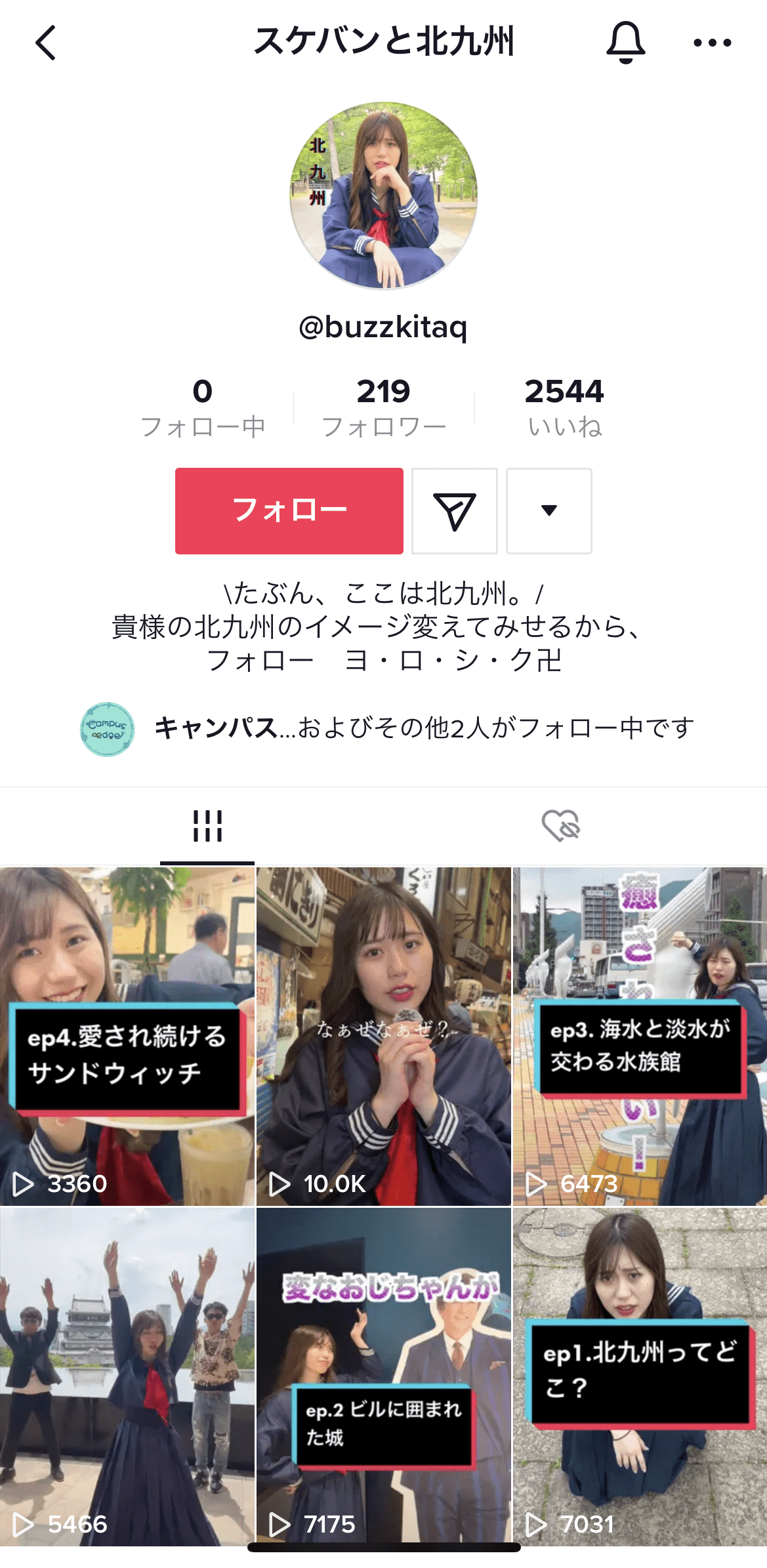The image size is (767, 1568).
Task: Play the ep4 愛され続けるサンドウィッチ video
Action: [127, 1037]
